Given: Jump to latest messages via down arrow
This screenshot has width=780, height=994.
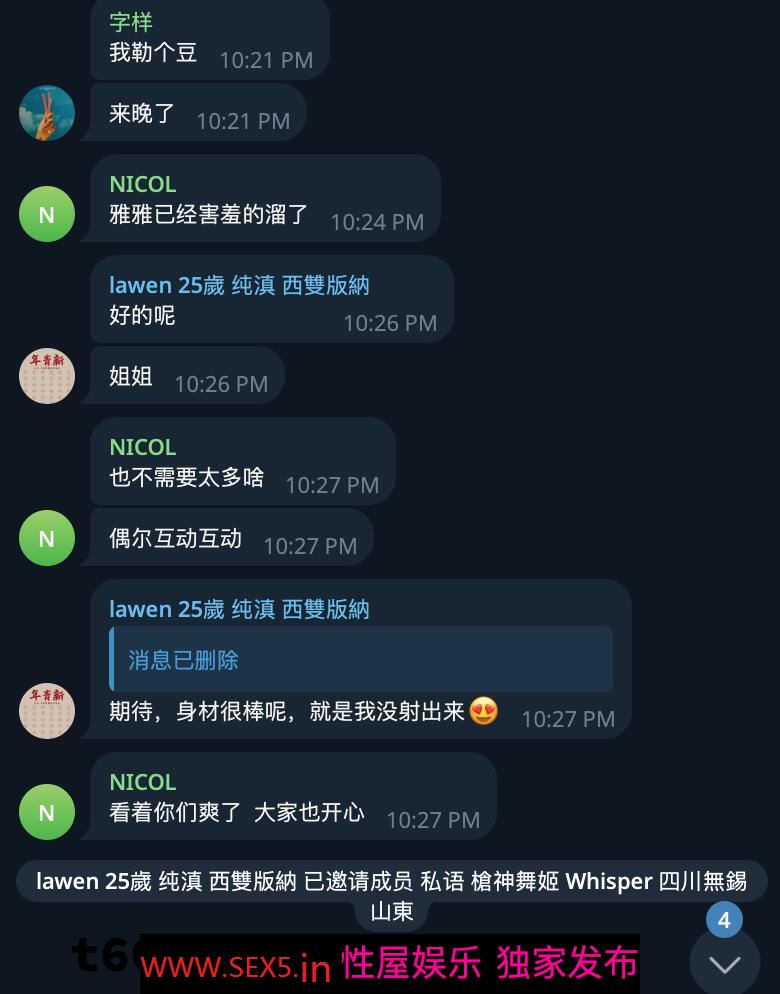Looking at the screenshot, I should 724,962.
